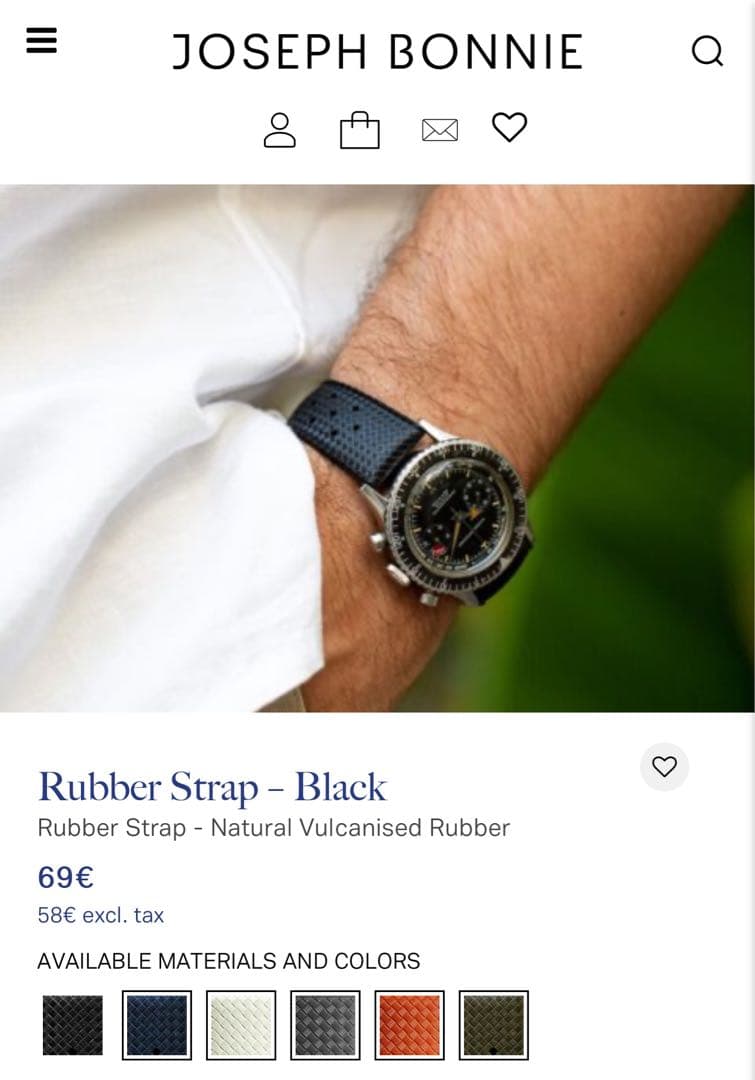The height and width of the screenshot is (1080, 755).
Task: Open the hamburger navigation menu
Action: (x=39, y=42)
